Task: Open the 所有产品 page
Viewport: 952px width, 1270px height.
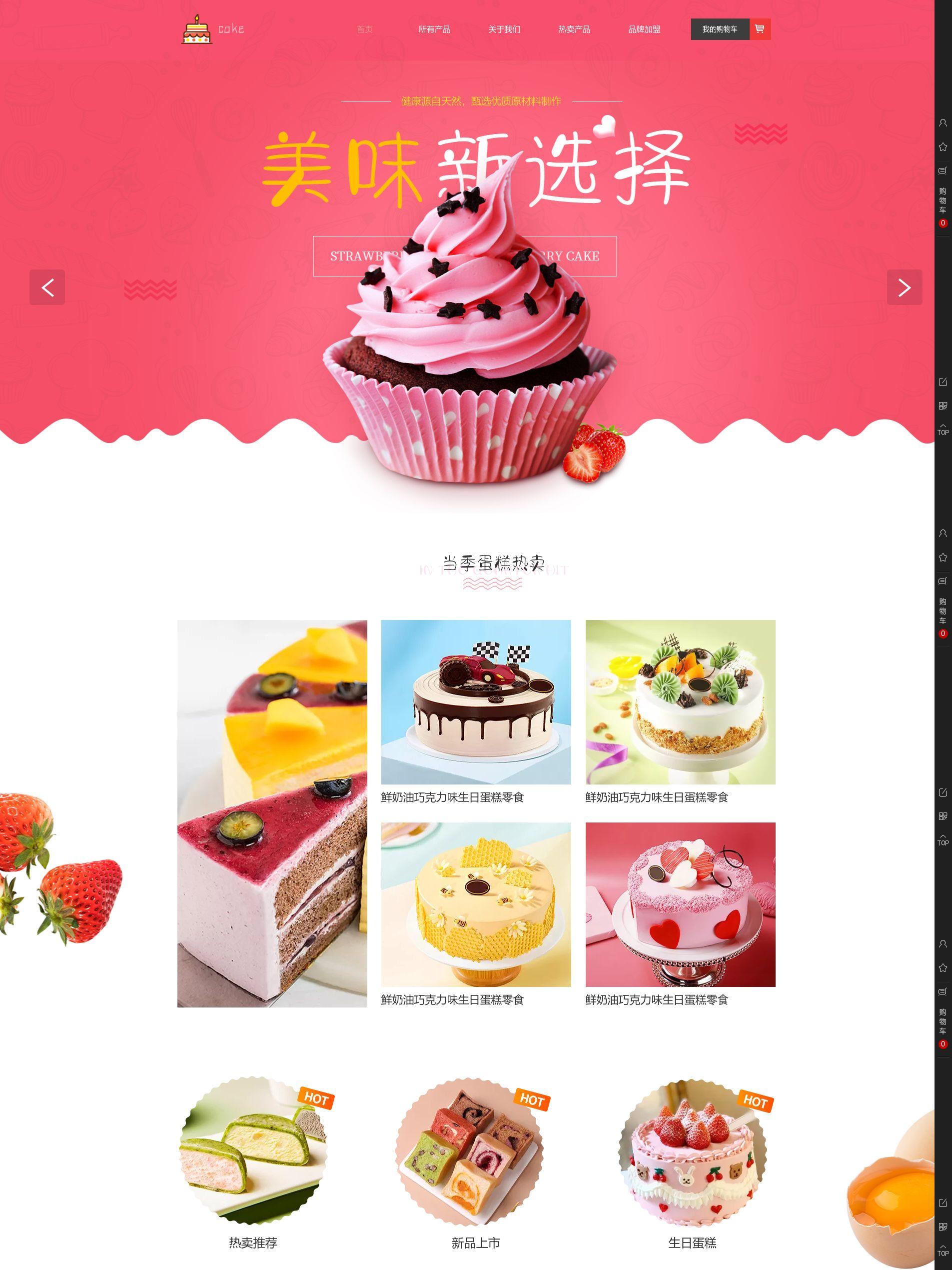Action: [434, 29]
